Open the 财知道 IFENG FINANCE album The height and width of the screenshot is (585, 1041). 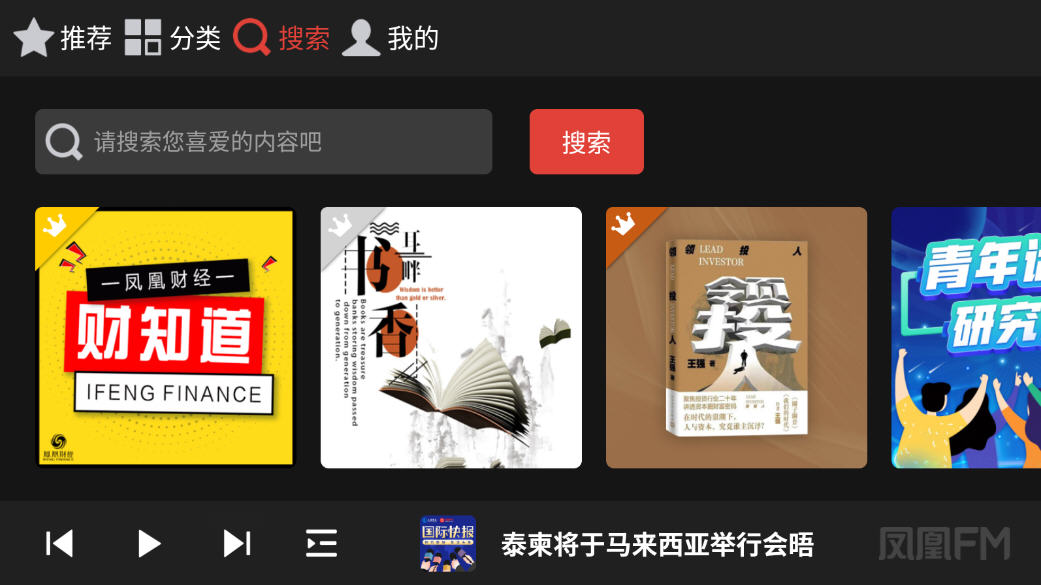165,337
